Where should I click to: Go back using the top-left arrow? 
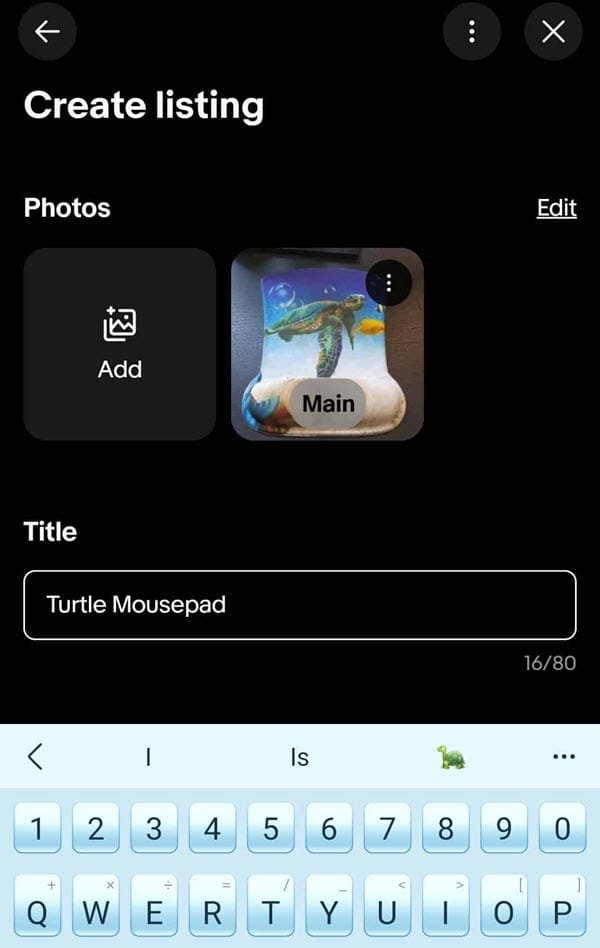coord(47,32)
